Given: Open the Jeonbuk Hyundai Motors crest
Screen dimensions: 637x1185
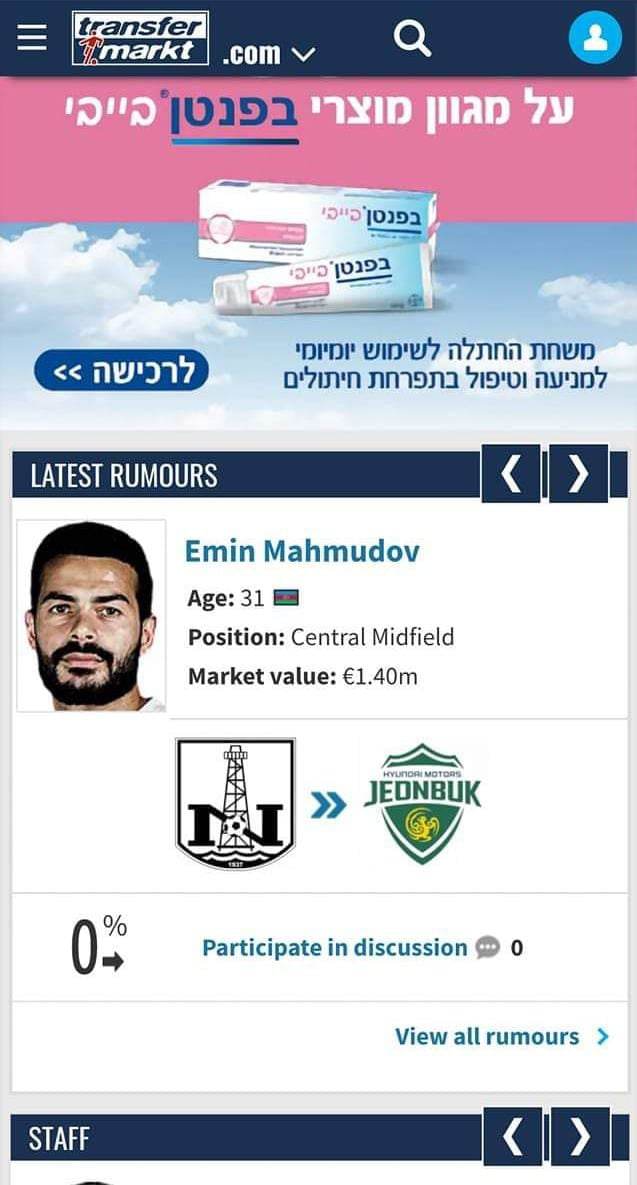Looking at the screenshot, I should (x=422, y=803).
